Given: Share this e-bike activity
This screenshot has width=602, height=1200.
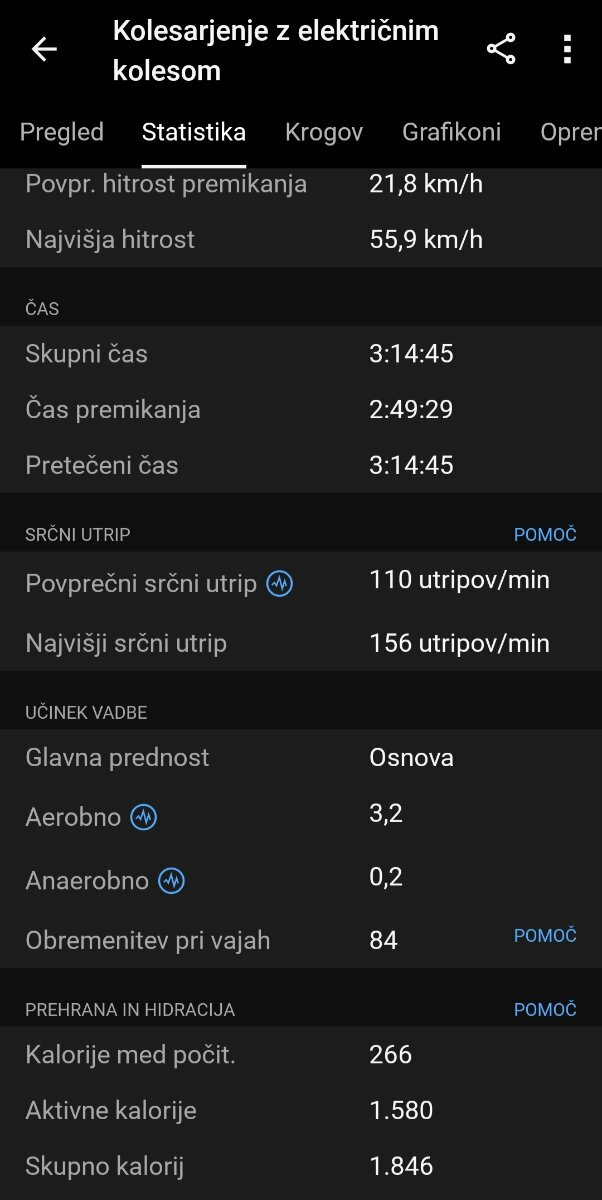Looking at the screenshot, I should tap(501, 49).
